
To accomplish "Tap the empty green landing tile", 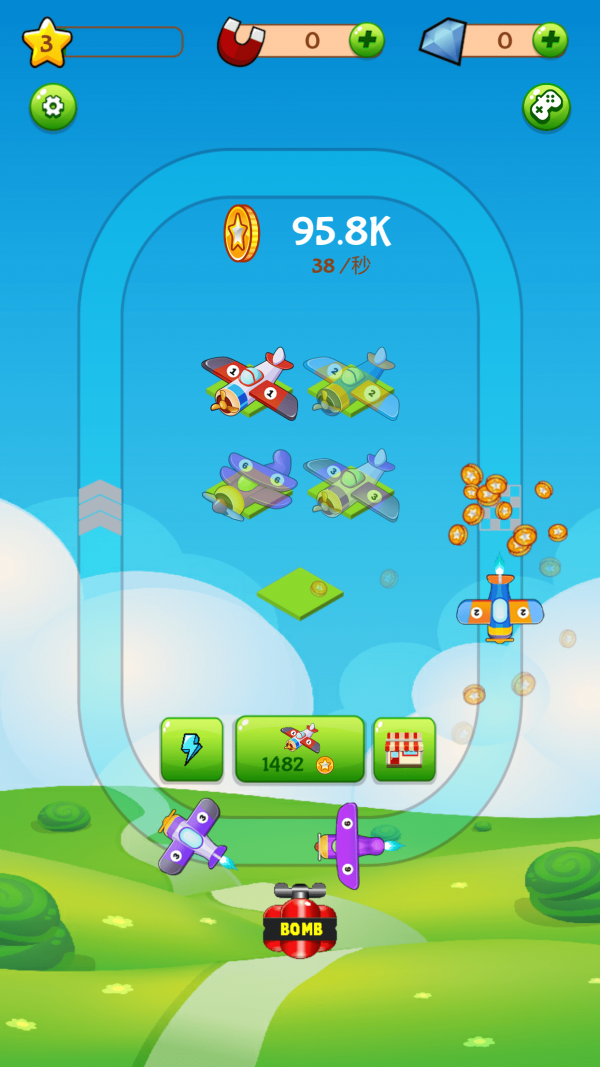I will click(x=300, y=593).
